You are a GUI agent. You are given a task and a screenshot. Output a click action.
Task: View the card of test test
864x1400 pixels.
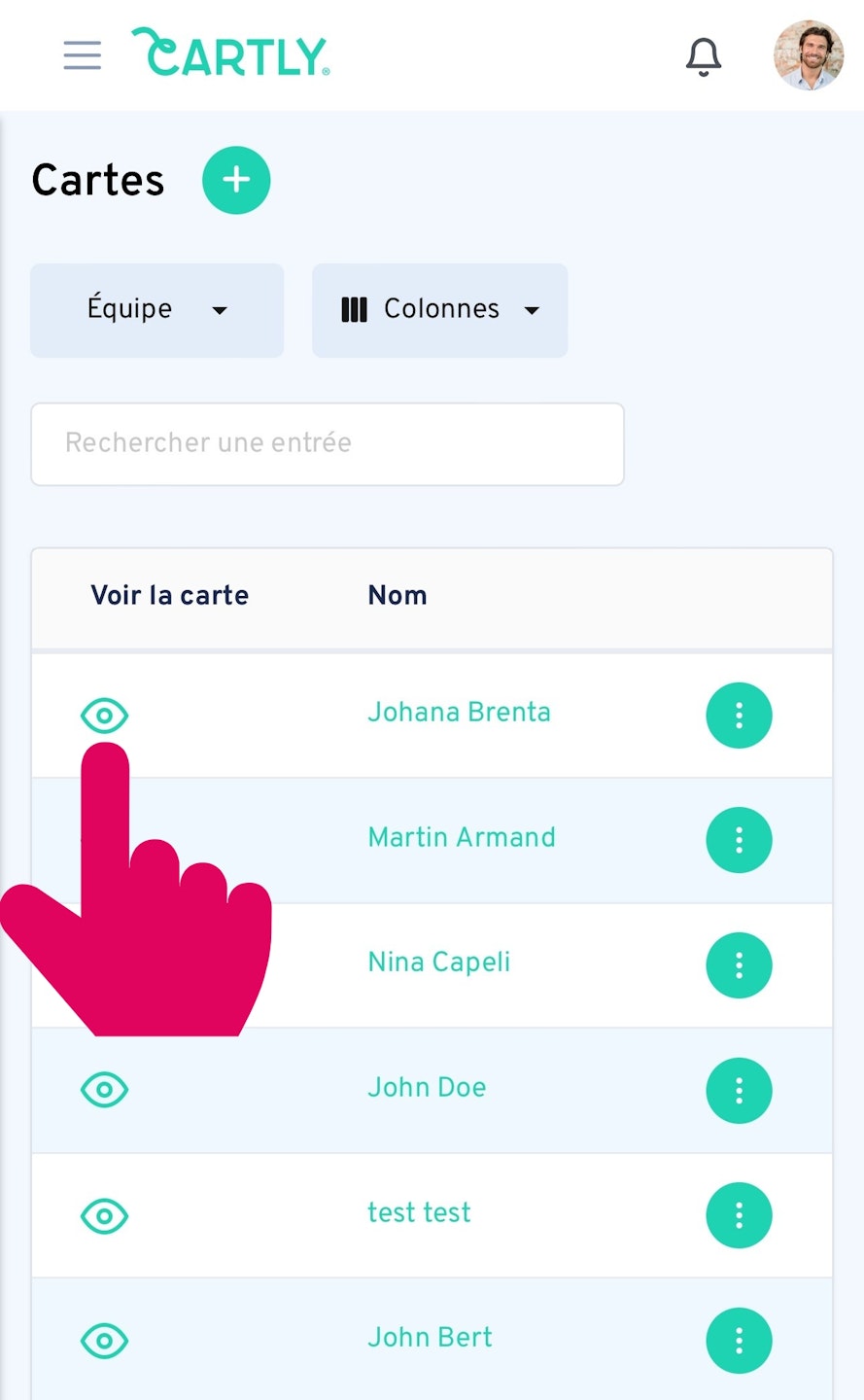104,1215
